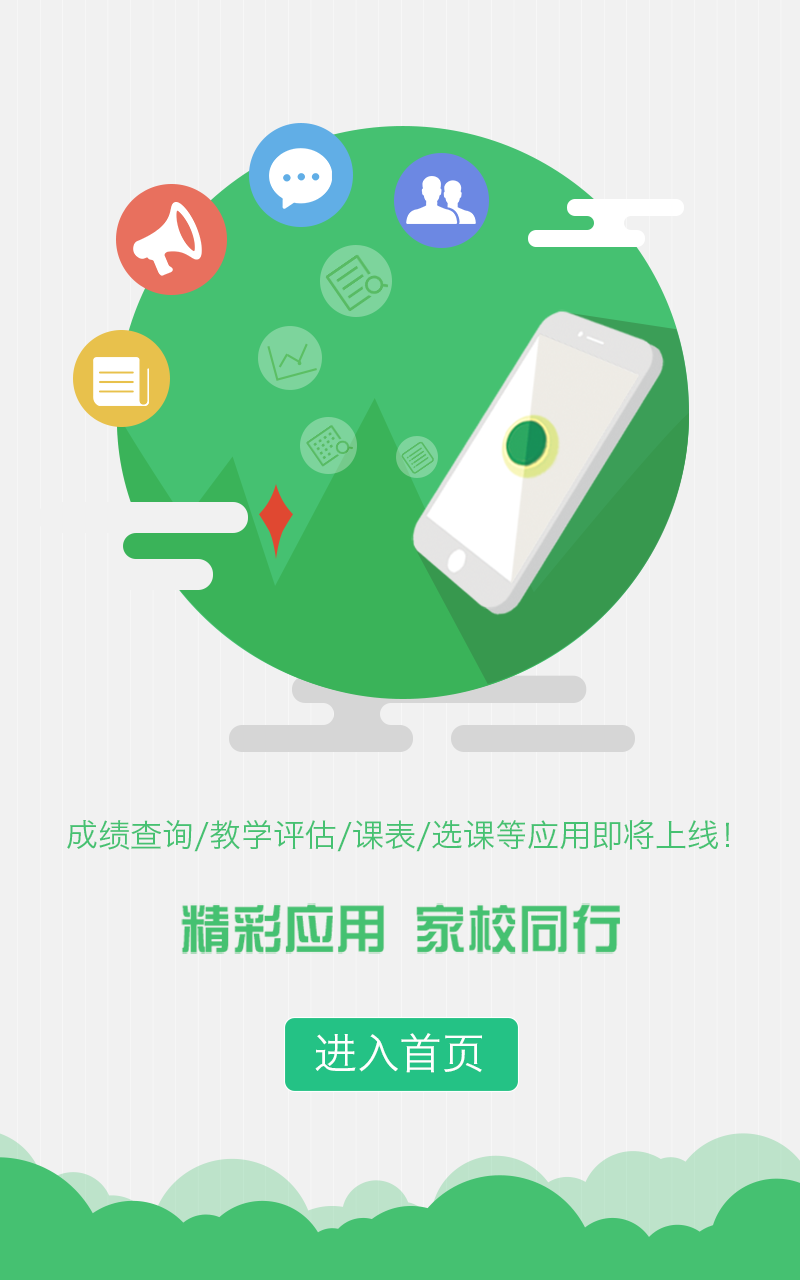Click the yellow newspaper/news icon
This screenshot has height=1280, width=800.
(120, 377)
